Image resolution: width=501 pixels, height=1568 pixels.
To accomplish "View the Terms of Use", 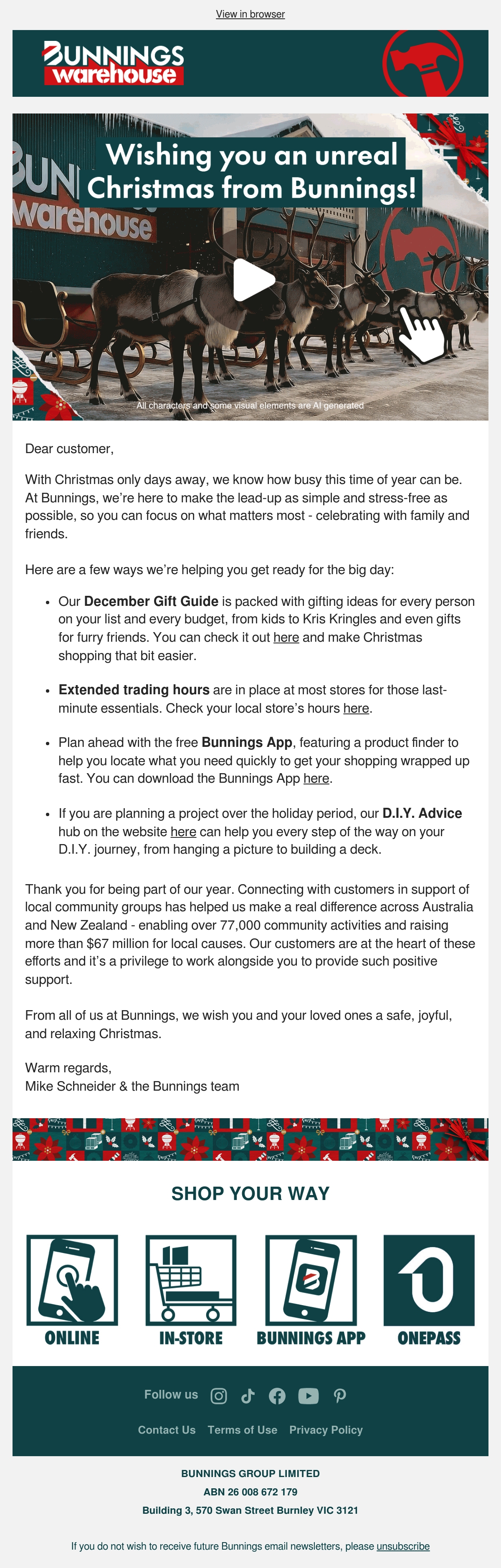I will (x=242, y=1430).
